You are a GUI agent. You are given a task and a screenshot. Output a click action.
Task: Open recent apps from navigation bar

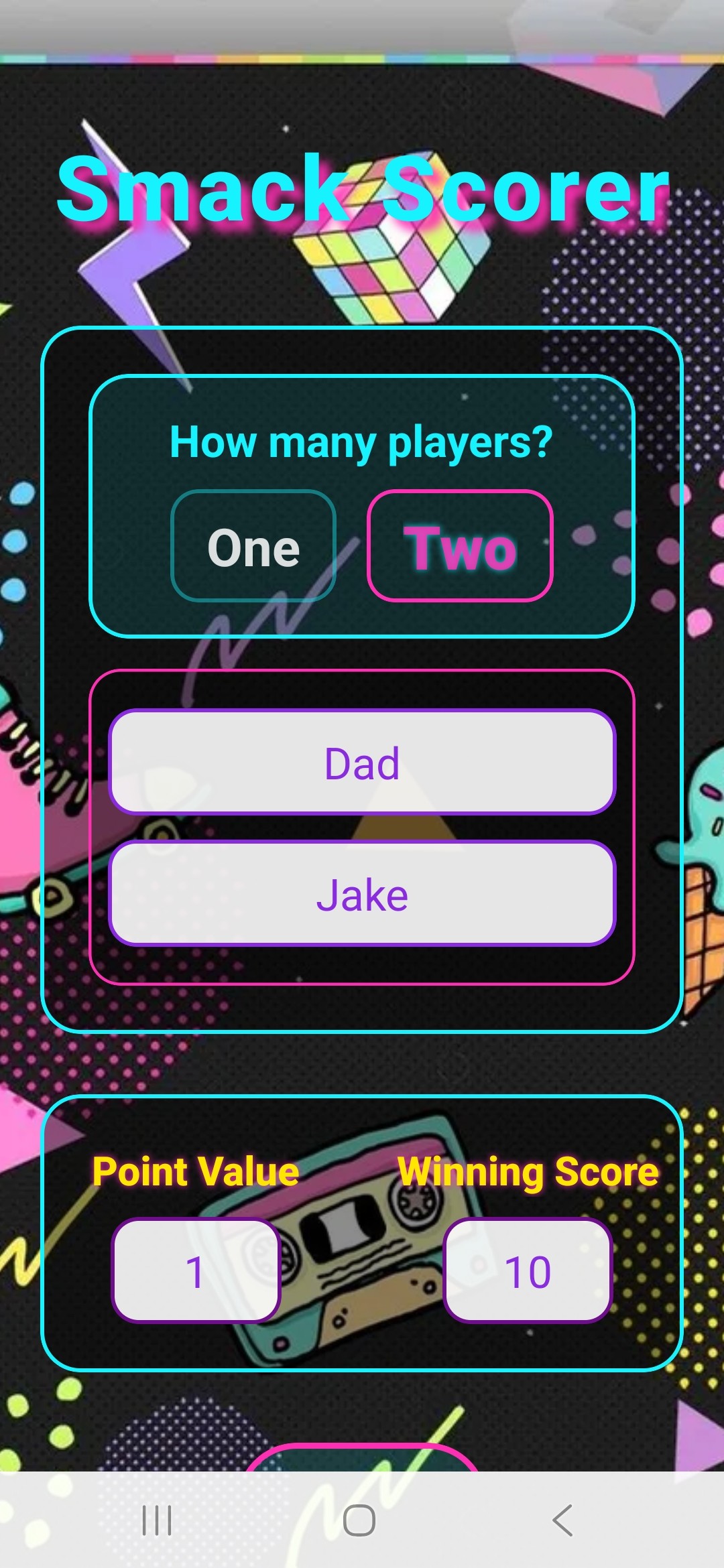pyautogui.click(x=158, y=1520)
